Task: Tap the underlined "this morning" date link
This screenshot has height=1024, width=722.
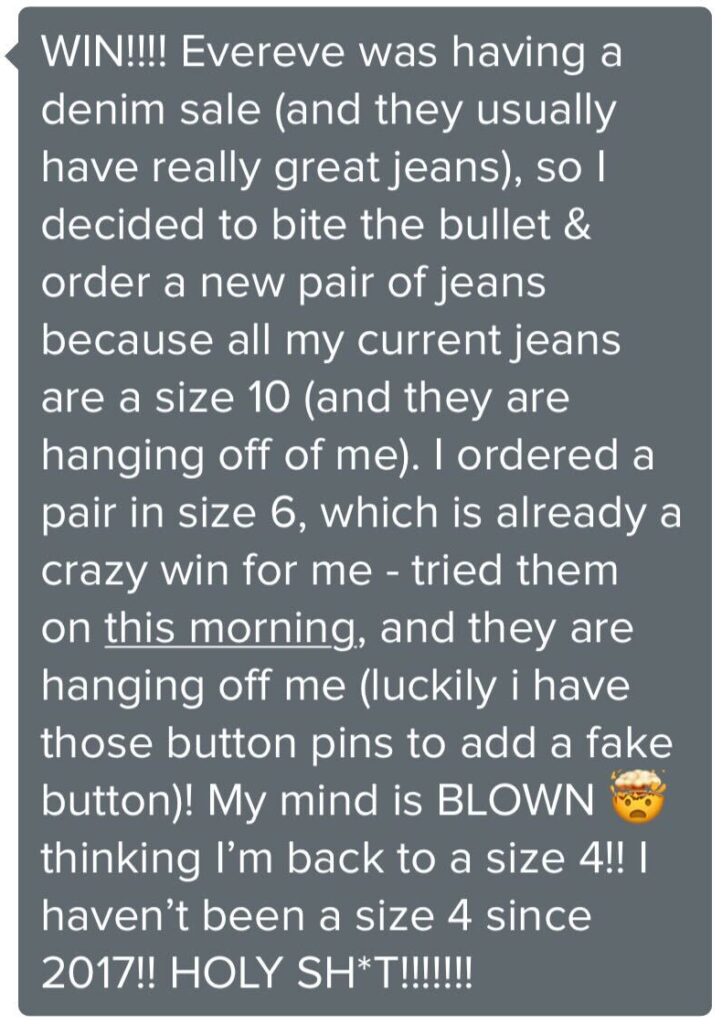Action: (231, 629)
